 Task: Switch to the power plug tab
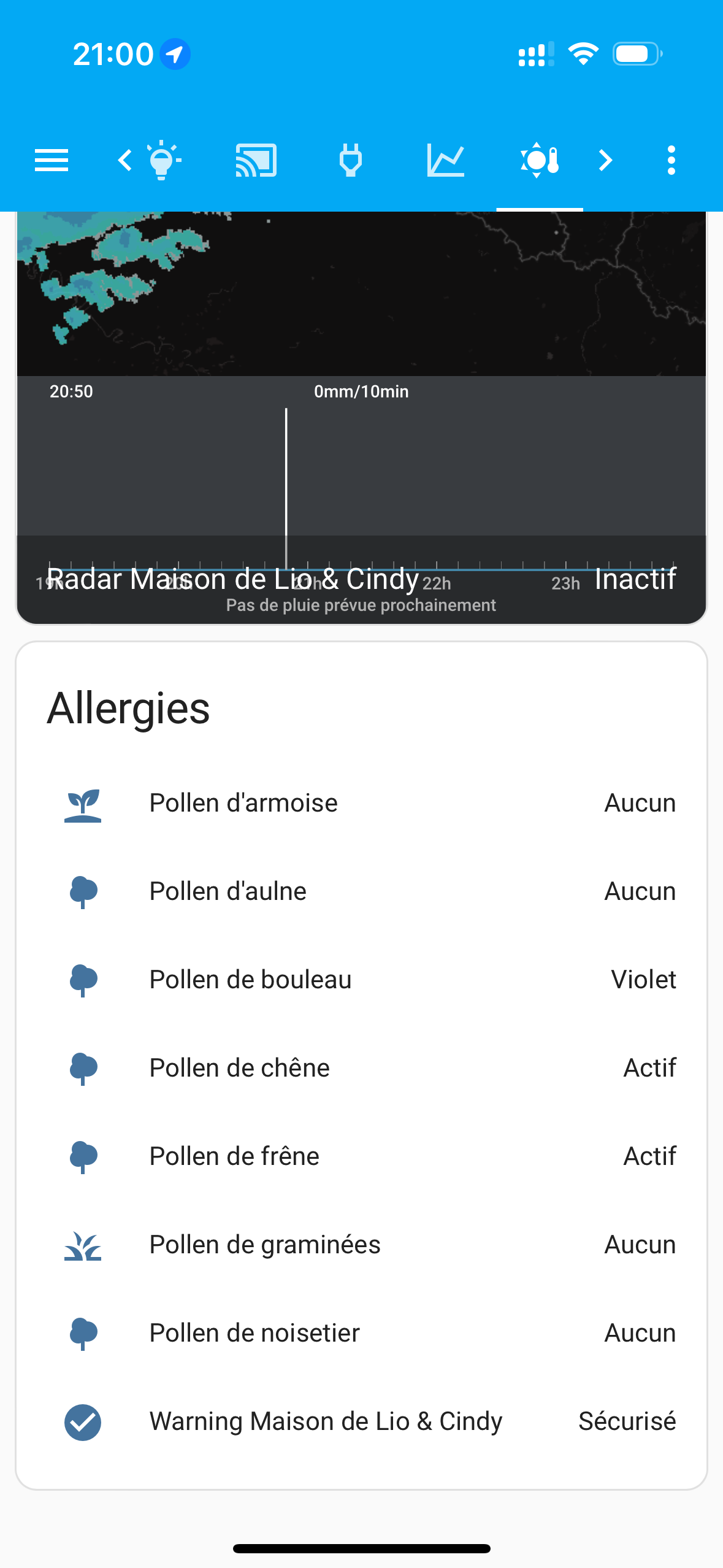pos(351,161)
